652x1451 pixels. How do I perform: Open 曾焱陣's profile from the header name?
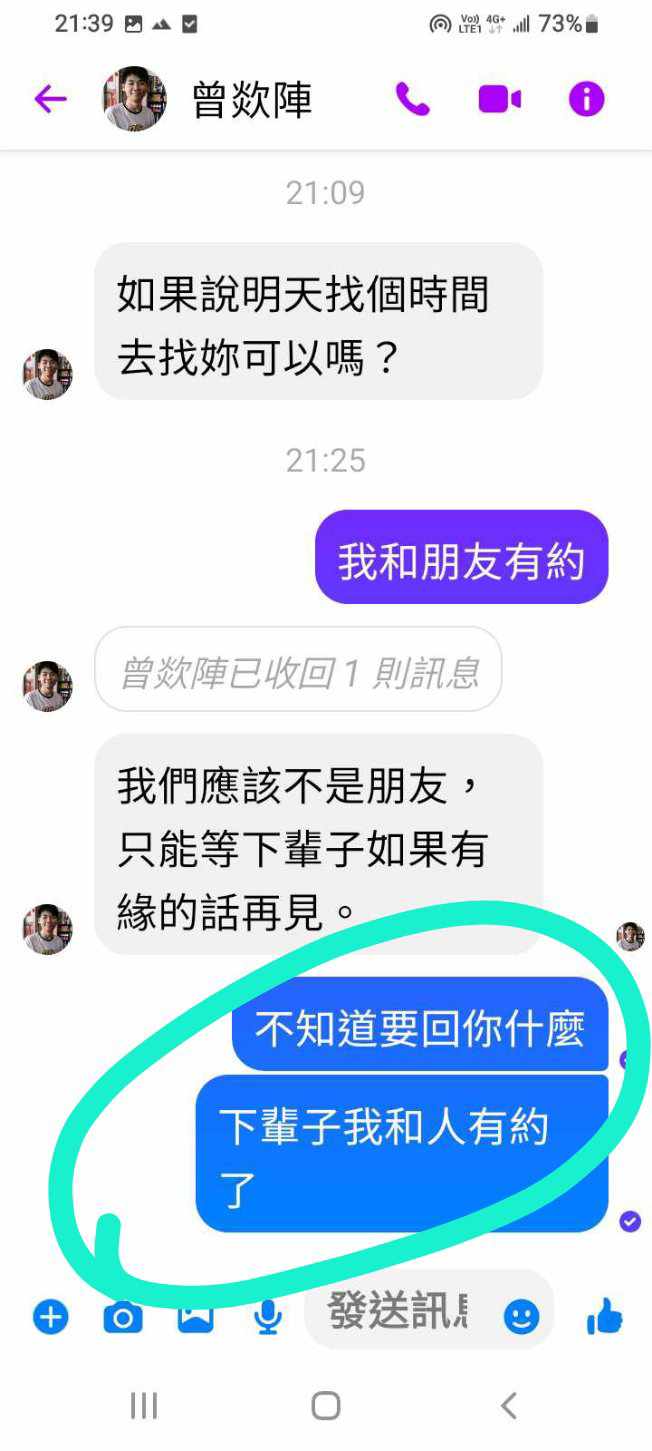tap(251, 100)
